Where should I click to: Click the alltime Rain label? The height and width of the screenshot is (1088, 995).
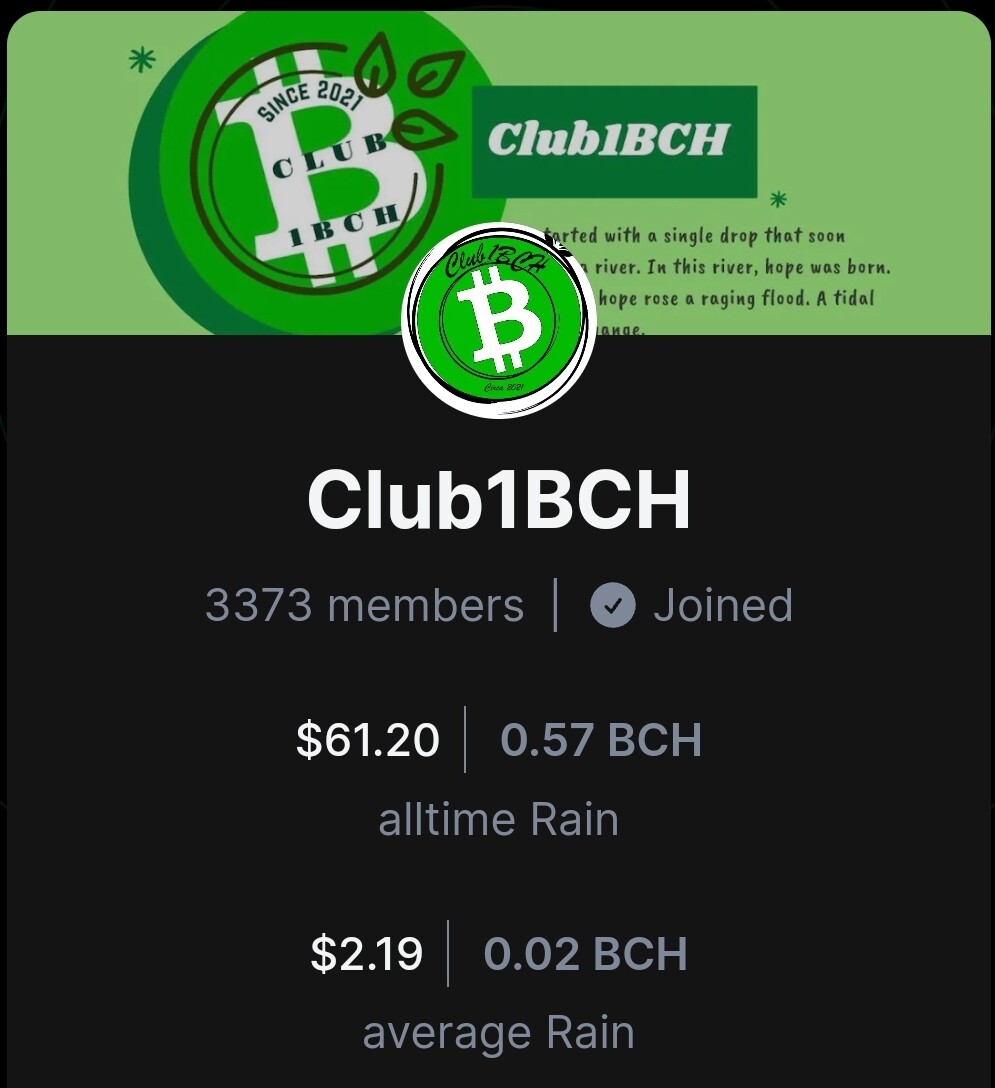click(498, 818)
